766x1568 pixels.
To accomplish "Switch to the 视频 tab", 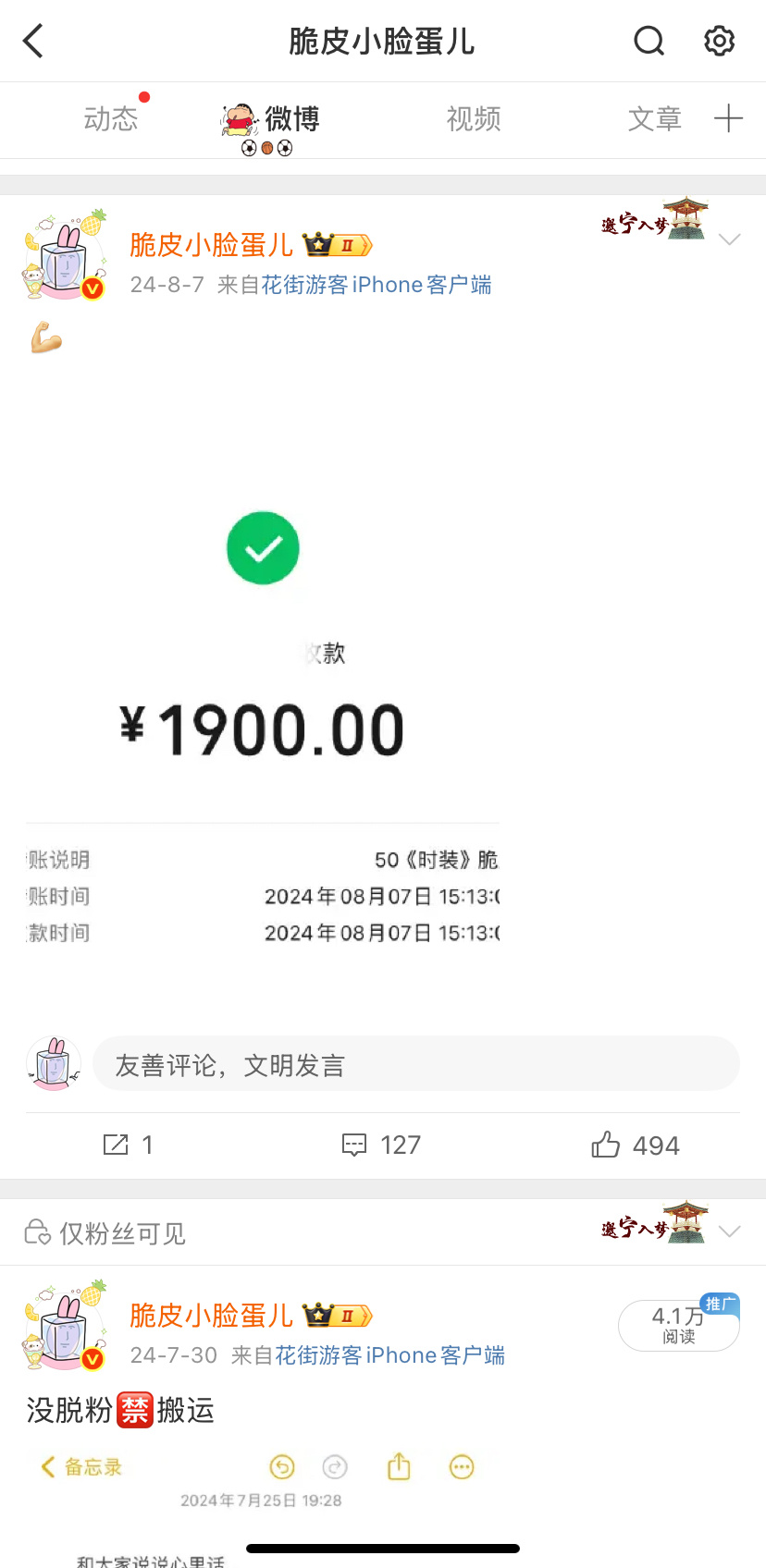I will click(473, 118).
